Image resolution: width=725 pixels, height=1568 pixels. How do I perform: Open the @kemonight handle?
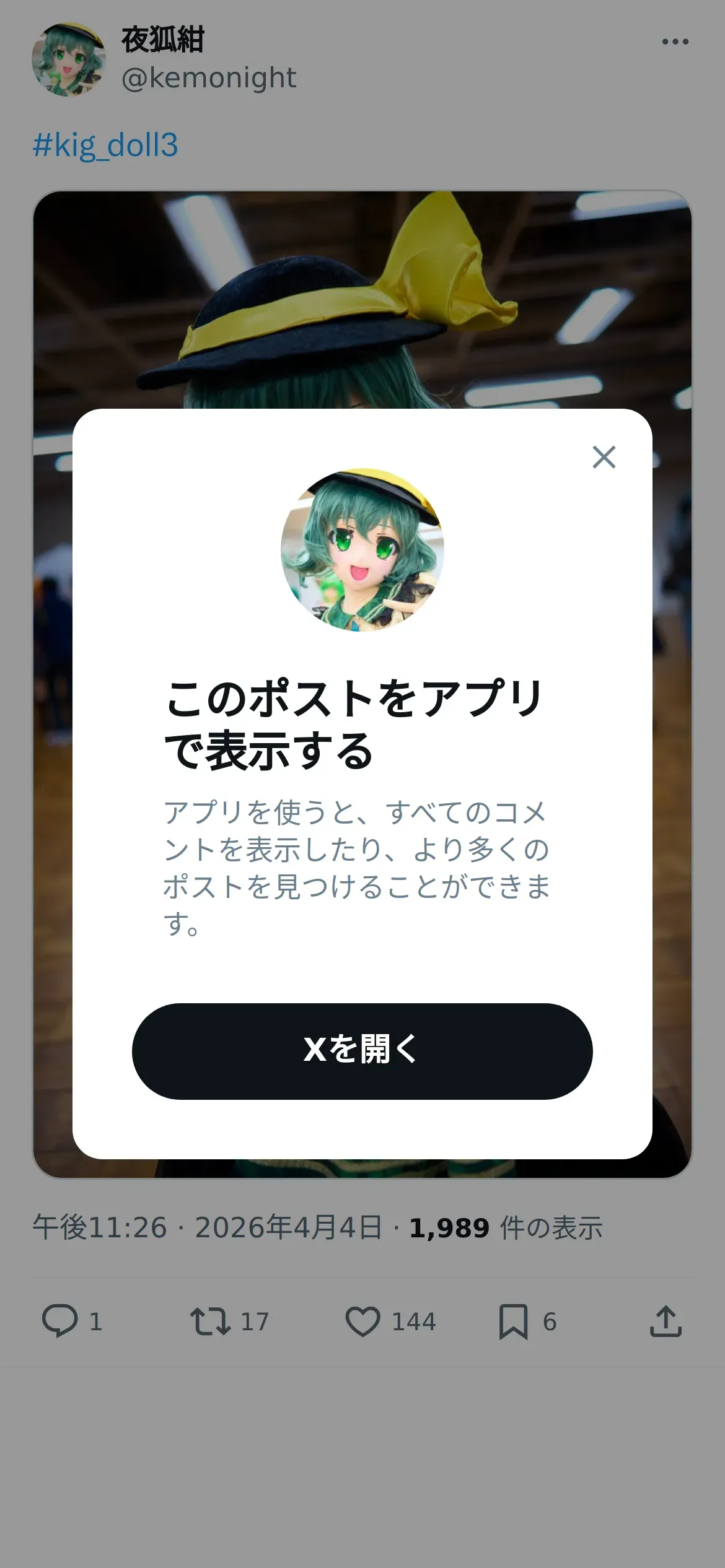tap(209, 78)
